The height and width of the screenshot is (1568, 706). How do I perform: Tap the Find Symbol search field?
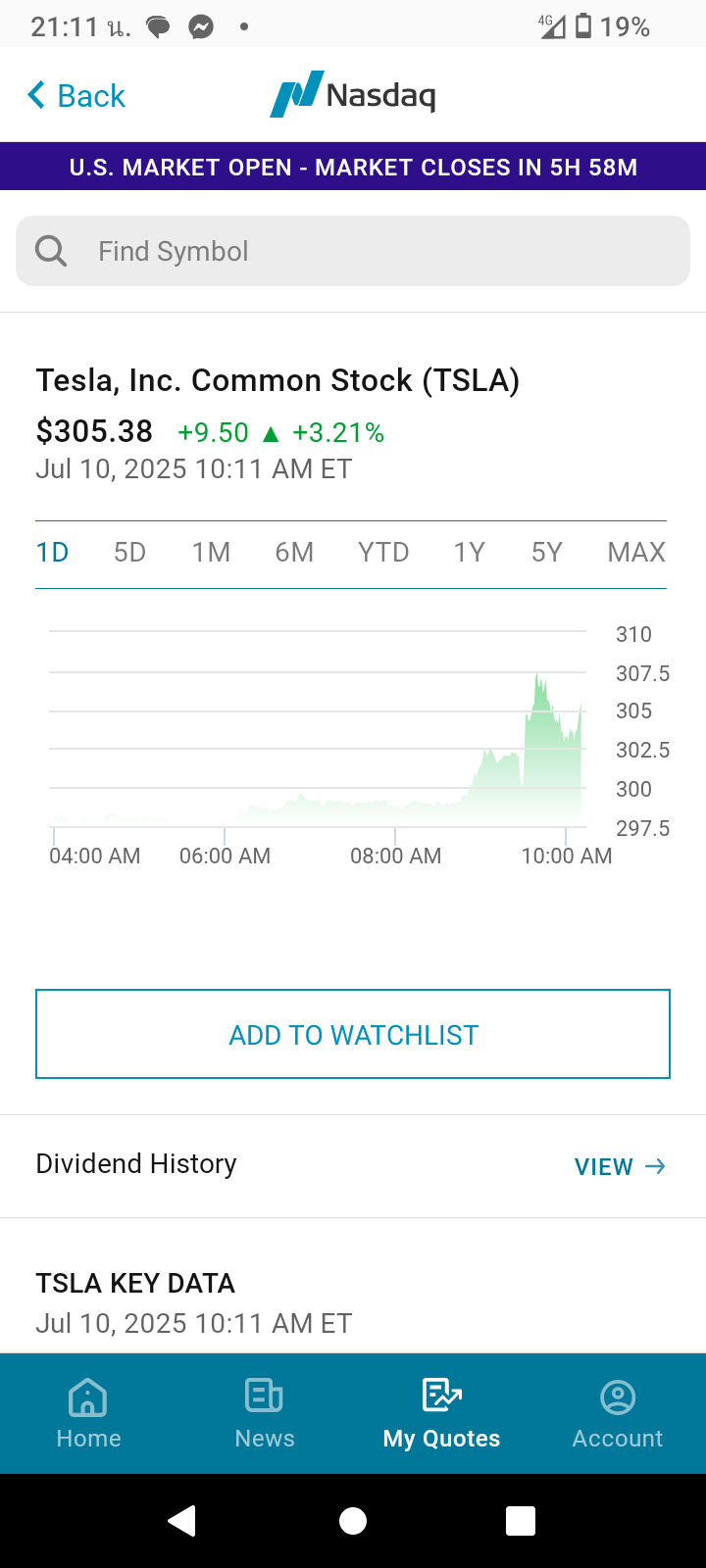[353, 251]
